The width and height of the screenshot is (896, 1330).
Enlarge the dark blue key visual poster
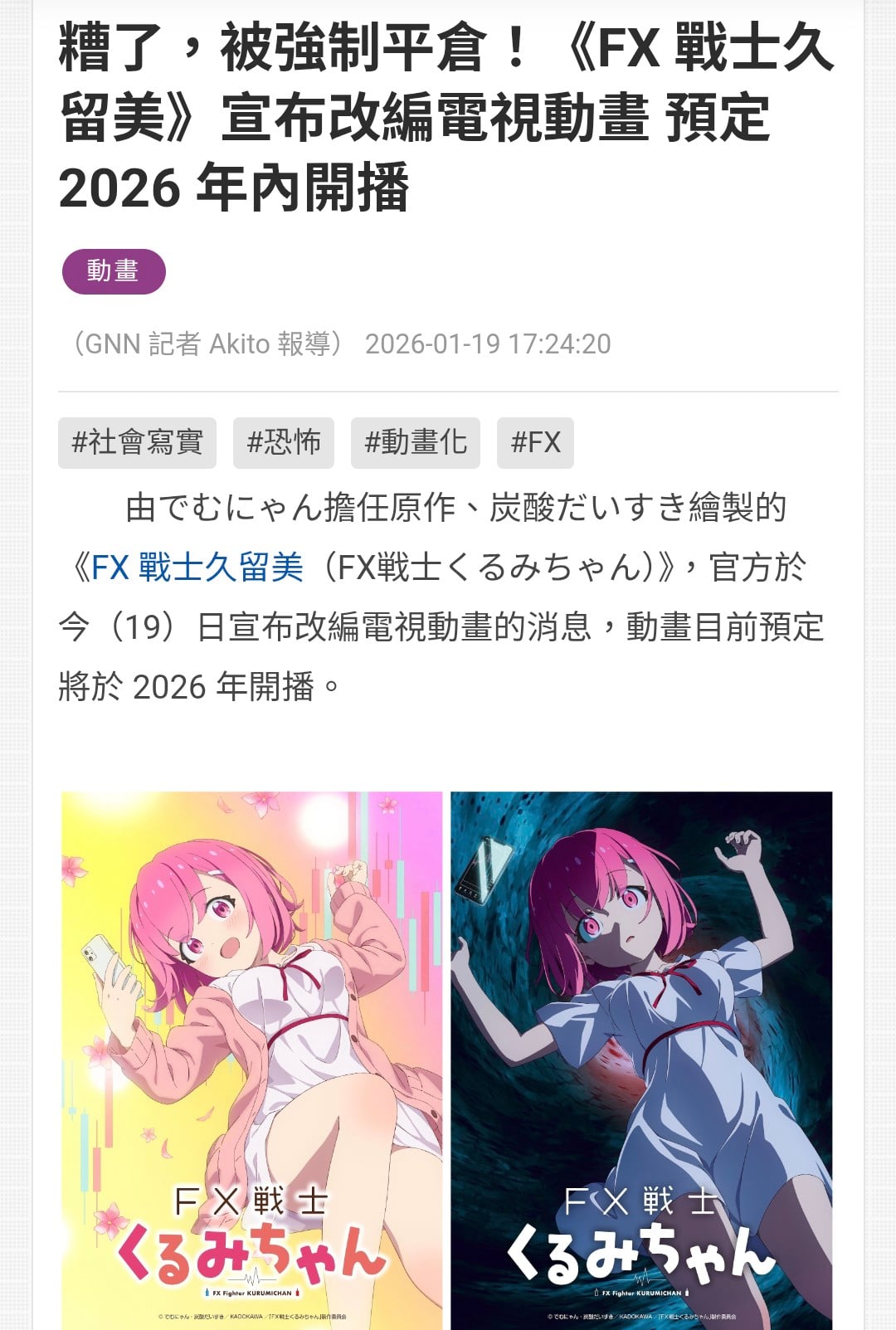(x=641, y=1058)
